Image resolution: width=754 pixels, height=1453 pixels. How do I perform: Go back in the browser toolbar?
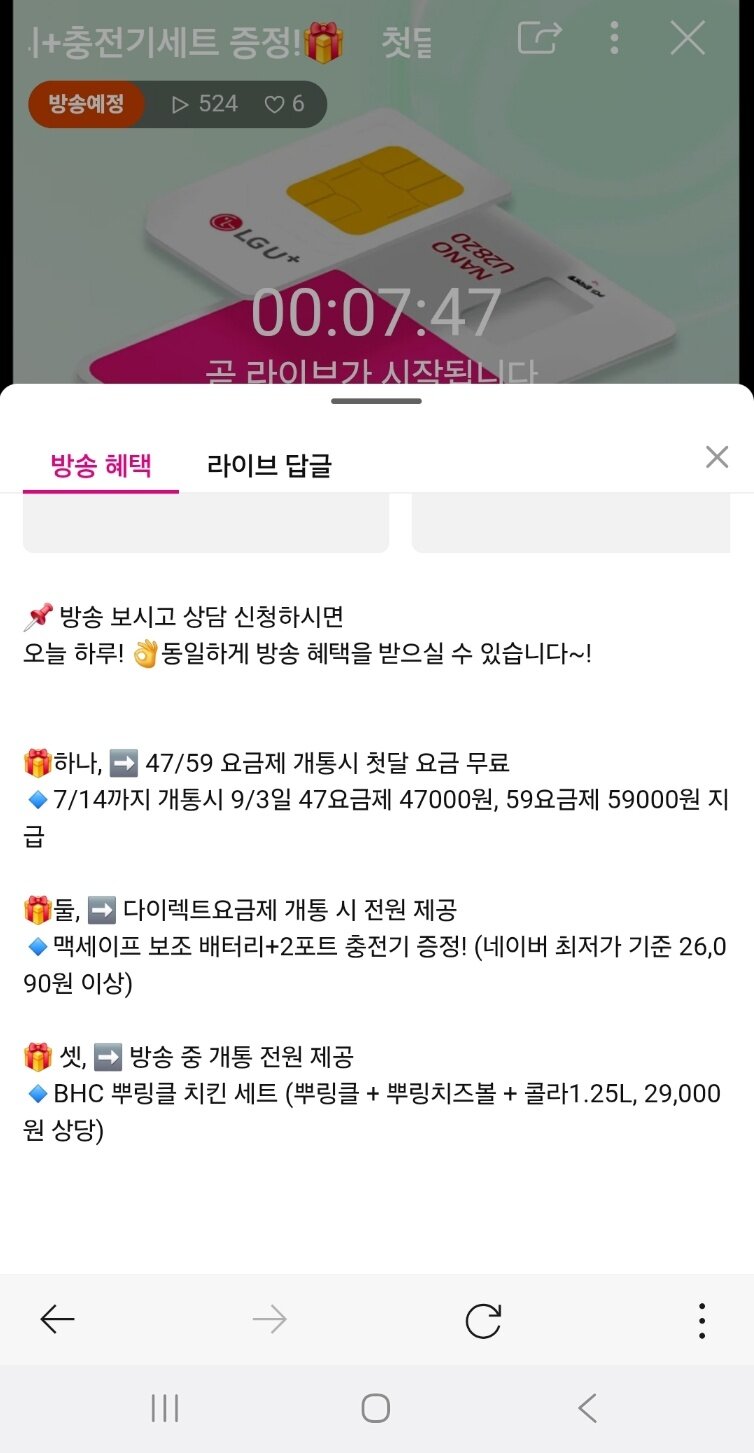[x=58, y=1321]
